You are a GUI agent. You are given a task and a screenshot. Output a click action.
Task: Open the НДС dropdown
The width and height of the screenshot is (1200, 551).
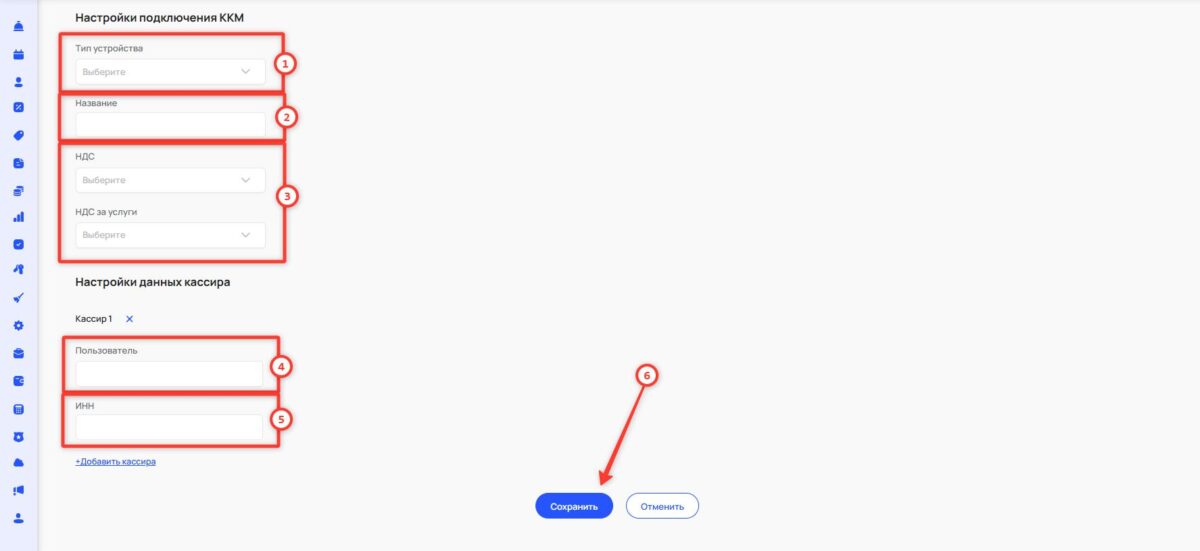pyautogui.click(x=170, y=180)
